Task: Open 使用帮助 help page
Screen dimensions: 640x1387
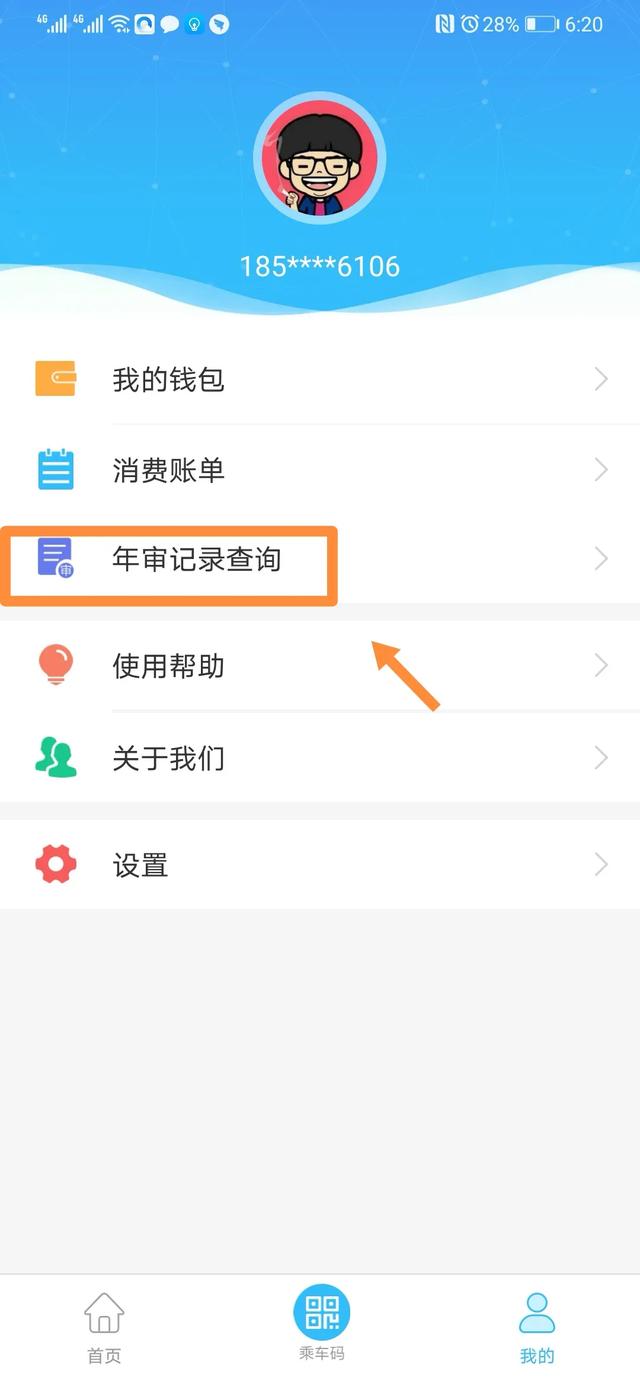Action: pyautogui.click(x=320, y=666)
